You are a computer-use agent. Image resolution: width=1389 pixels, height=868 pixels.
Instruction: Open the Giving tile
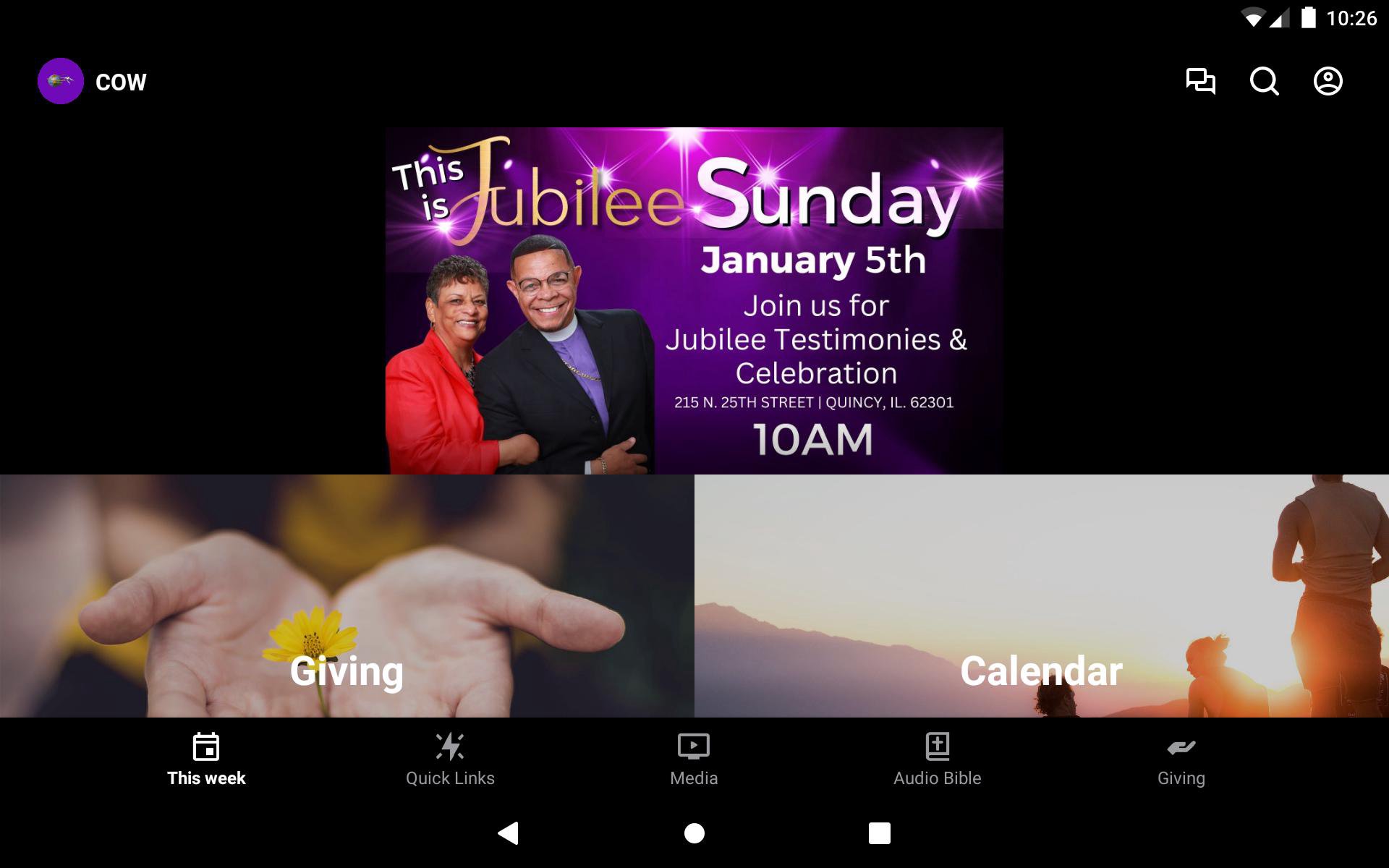tap(347, 595)
